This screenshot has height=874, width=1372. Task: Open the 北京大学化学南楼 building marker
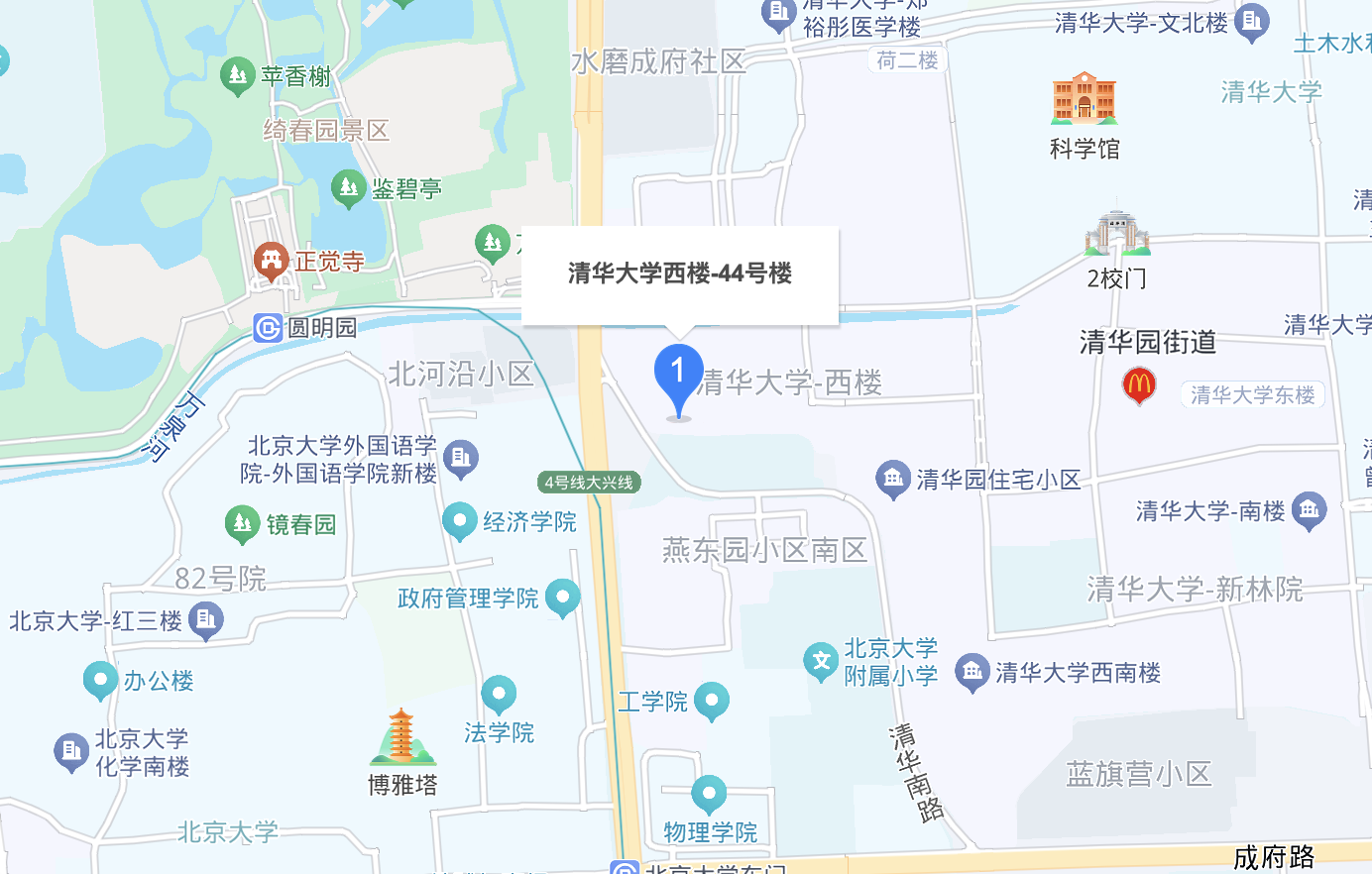point(71,751)
